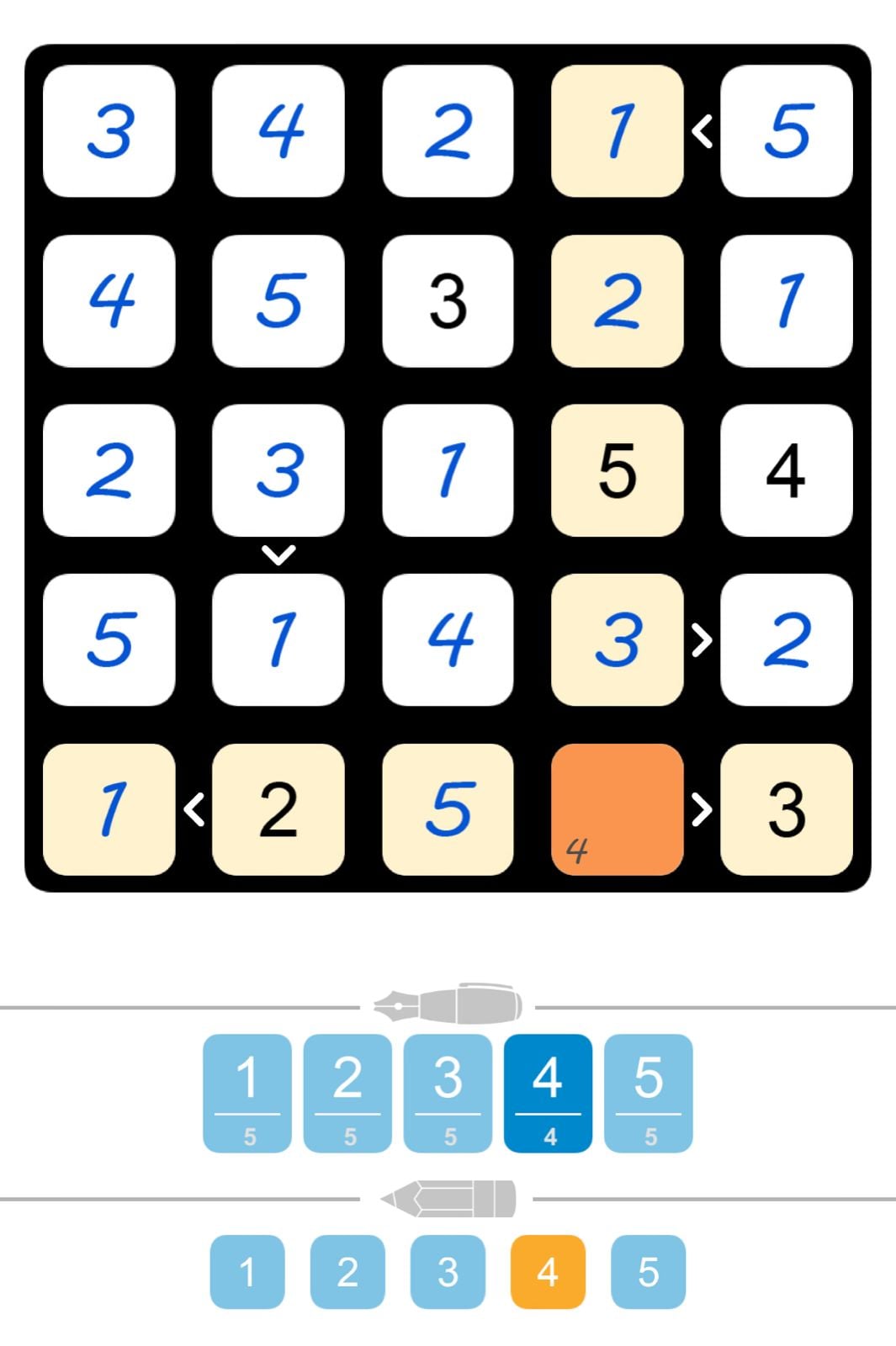Enter pen digit 5
This screenshot has width=896, height=1346.
point(648,1092)
